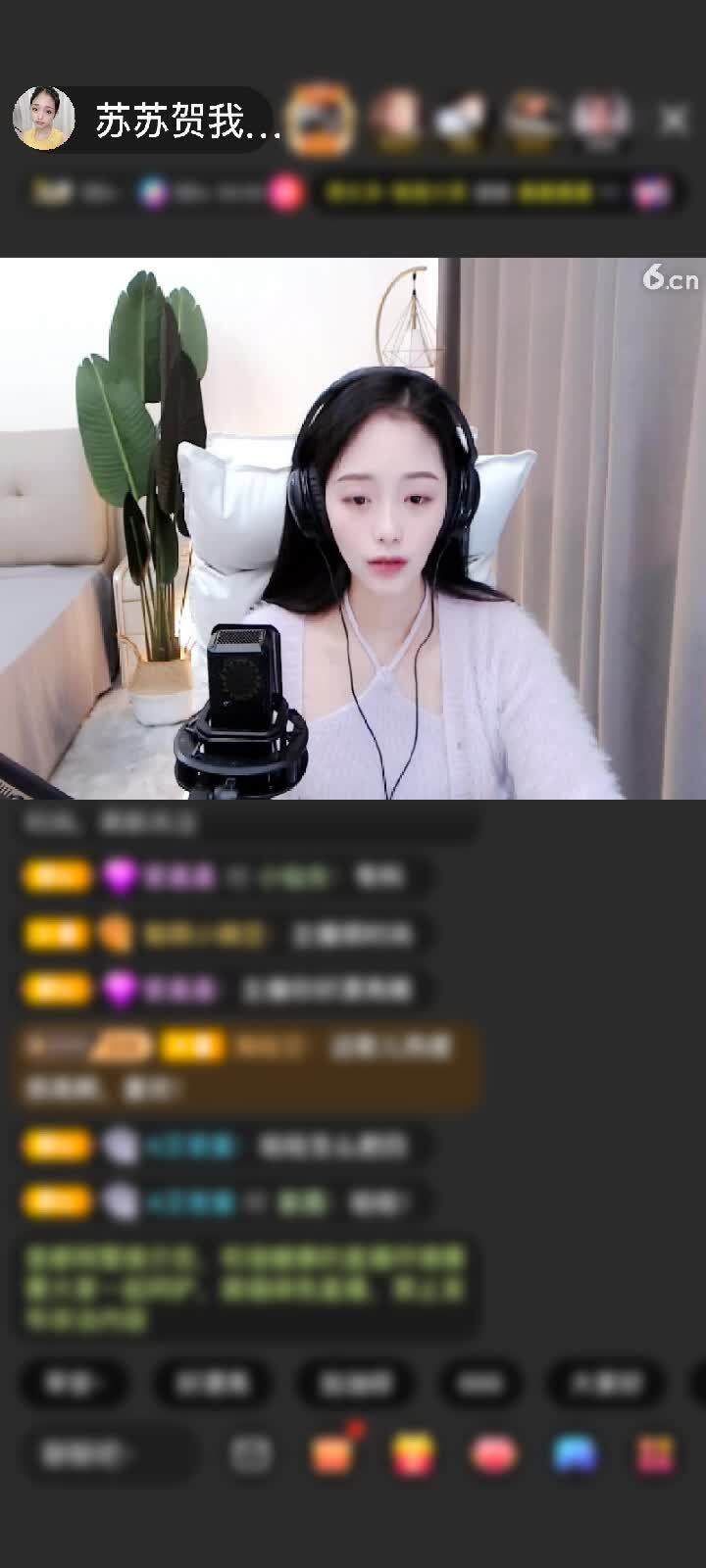Tap the pink heart icon in bottom bar
This screenshot has width=706, height=1568.
pyautogui.click(x=494, y=1455)
